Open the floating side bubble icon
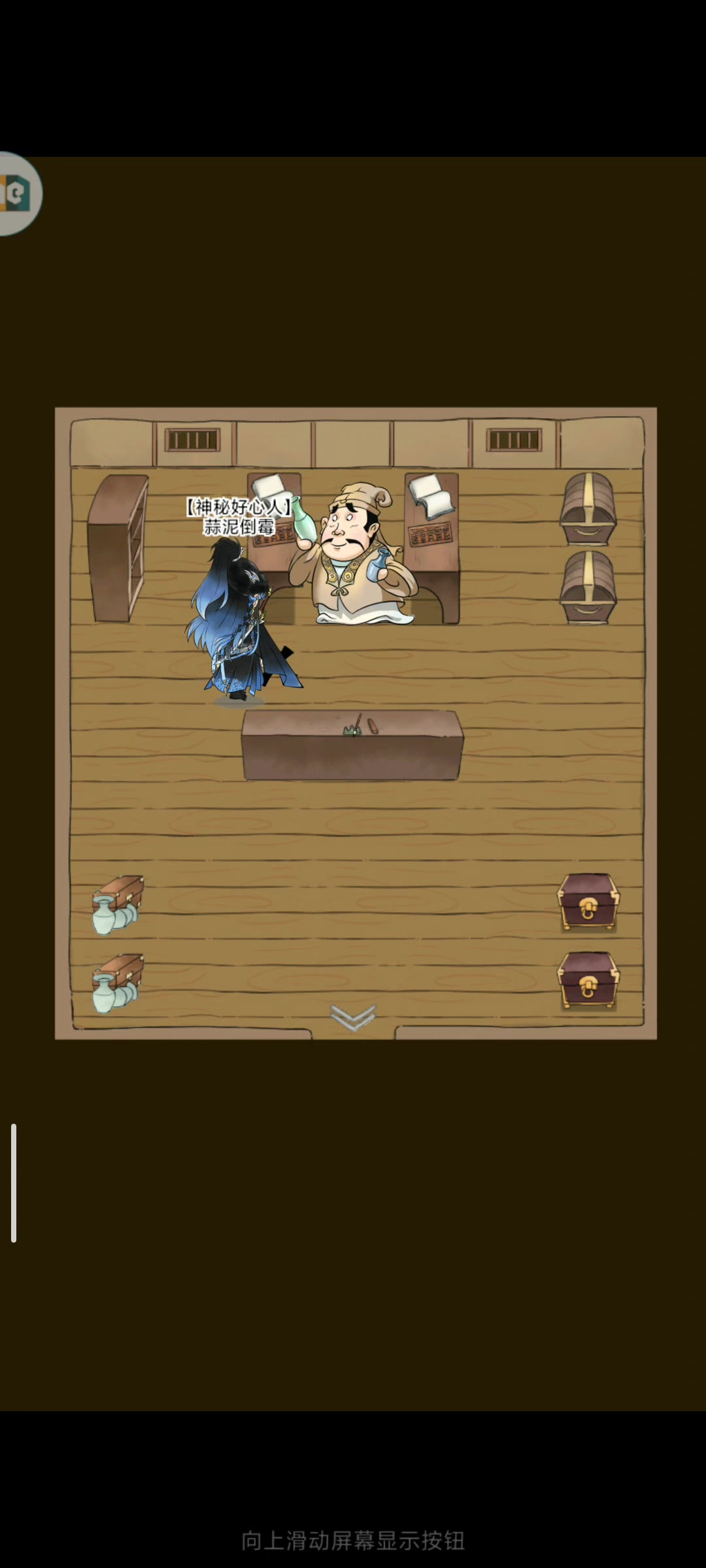 [17, 193]
